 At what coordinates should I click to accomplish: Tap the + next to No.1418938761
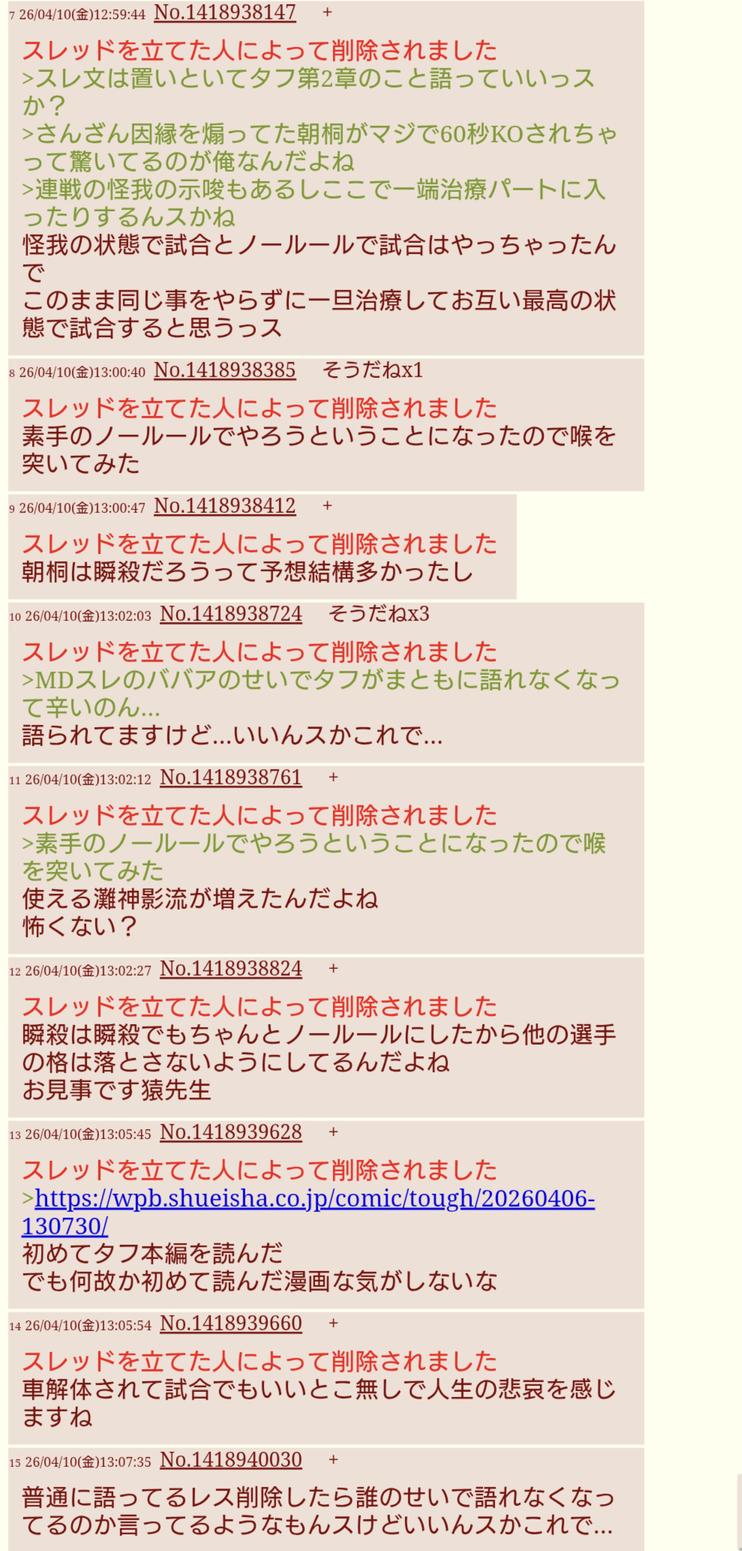333,777
